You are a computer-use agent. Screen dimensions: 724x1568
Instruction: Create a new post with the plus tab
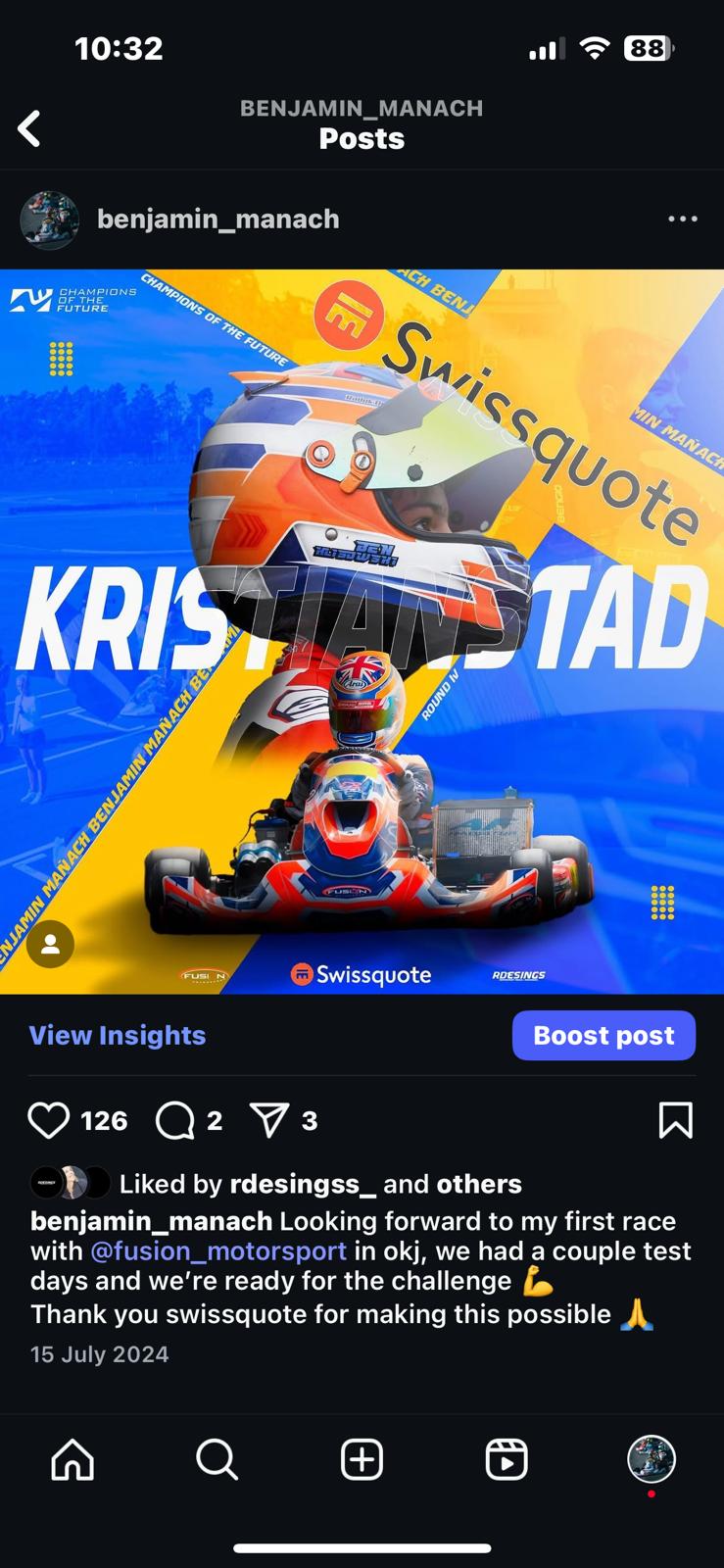(362, 1459)
